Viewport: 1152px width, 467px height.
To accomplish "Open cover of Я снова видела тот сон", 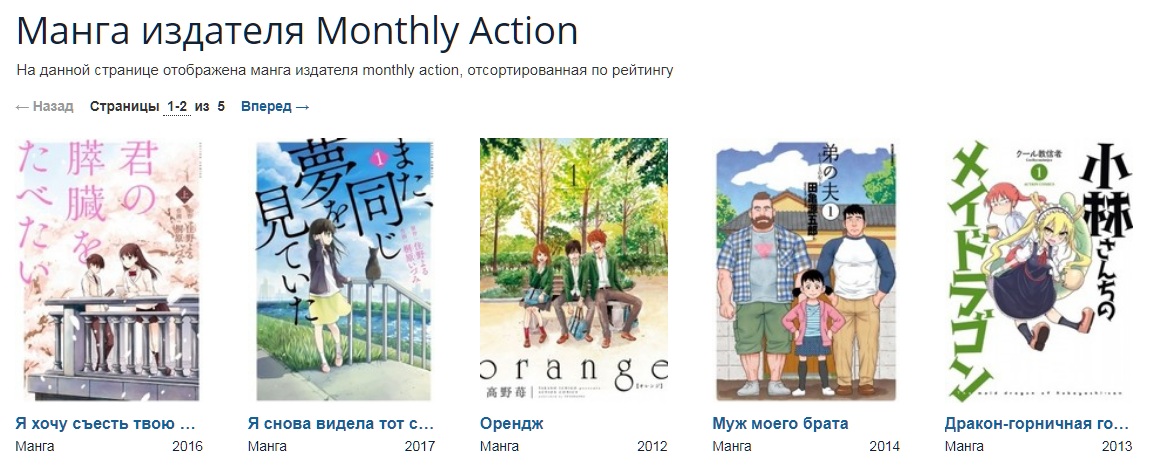I will tap(341, 270).
